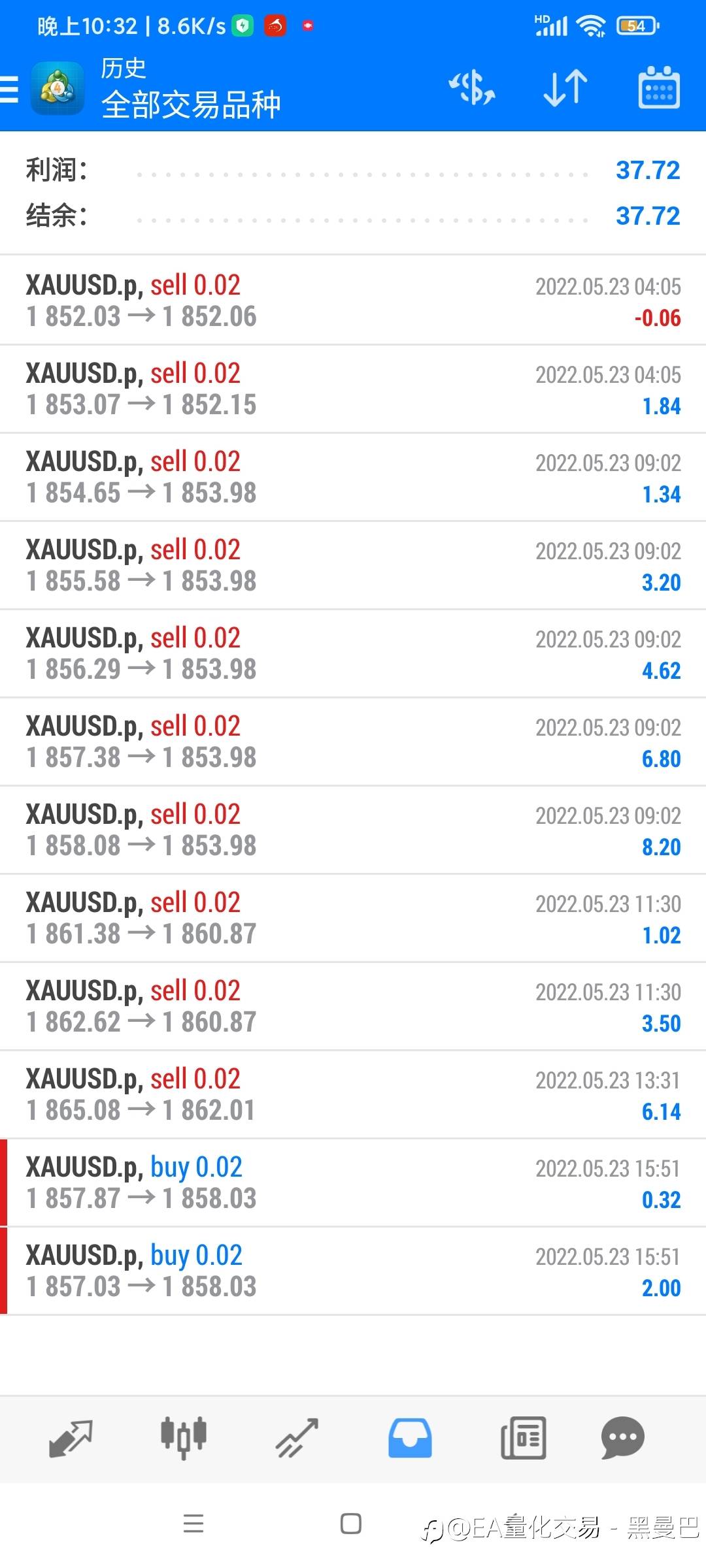The height and width of the screenshot is (1568, 706).
Task: Open the Chat messages tab
Action: pos(623,1438)
